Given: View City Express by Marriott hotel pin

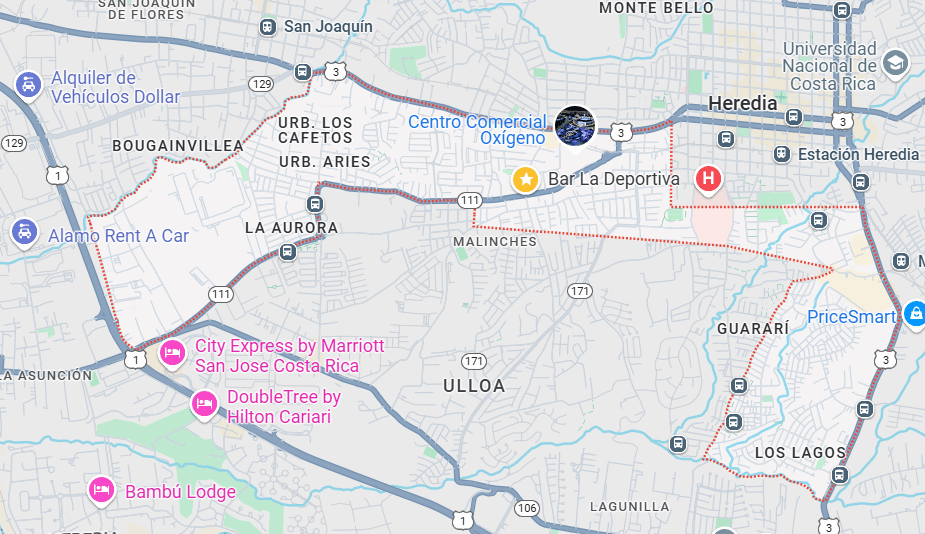Looking at the screenshot, I should (173, 354).
